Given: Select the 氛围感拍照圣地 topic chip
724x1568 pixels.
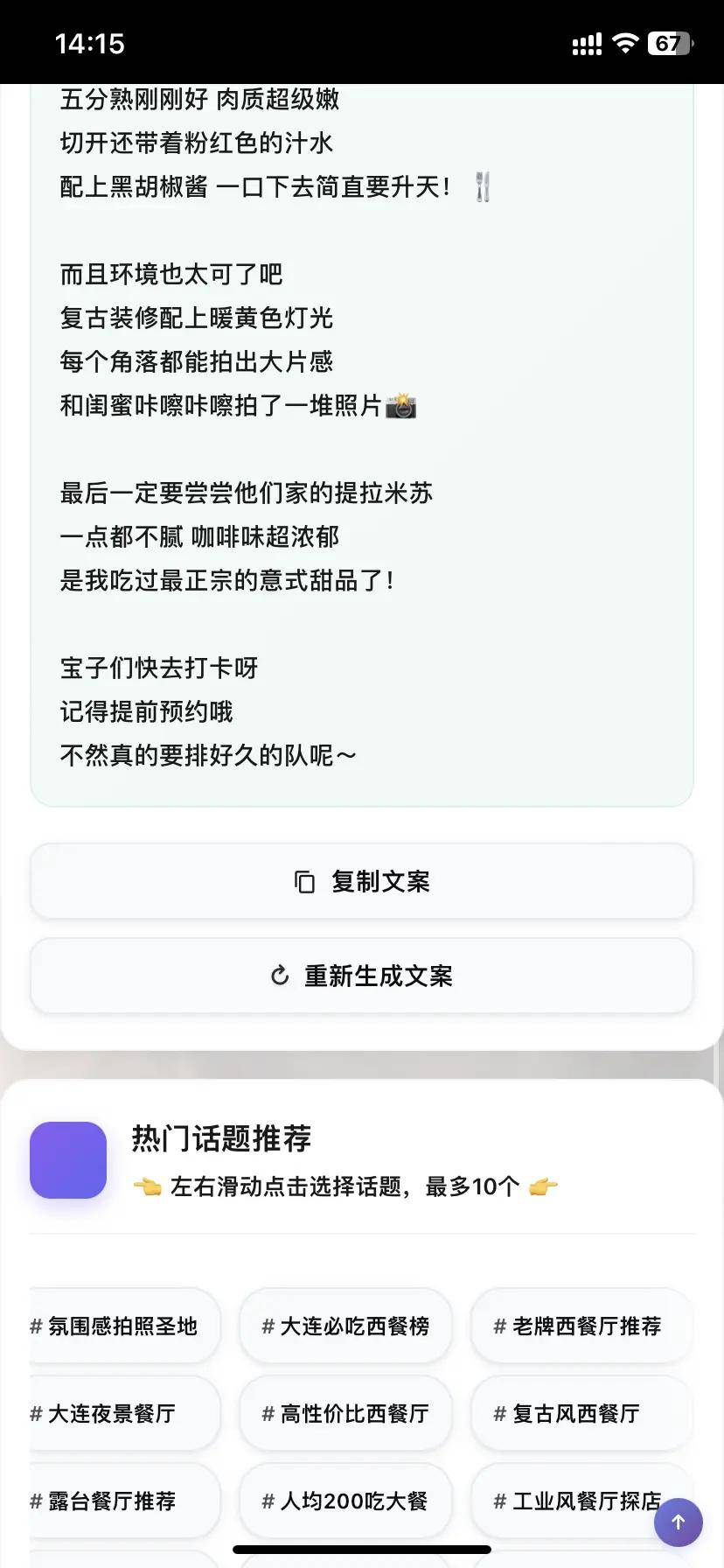Looking at the screenshot, I should tap(122, 1326).
